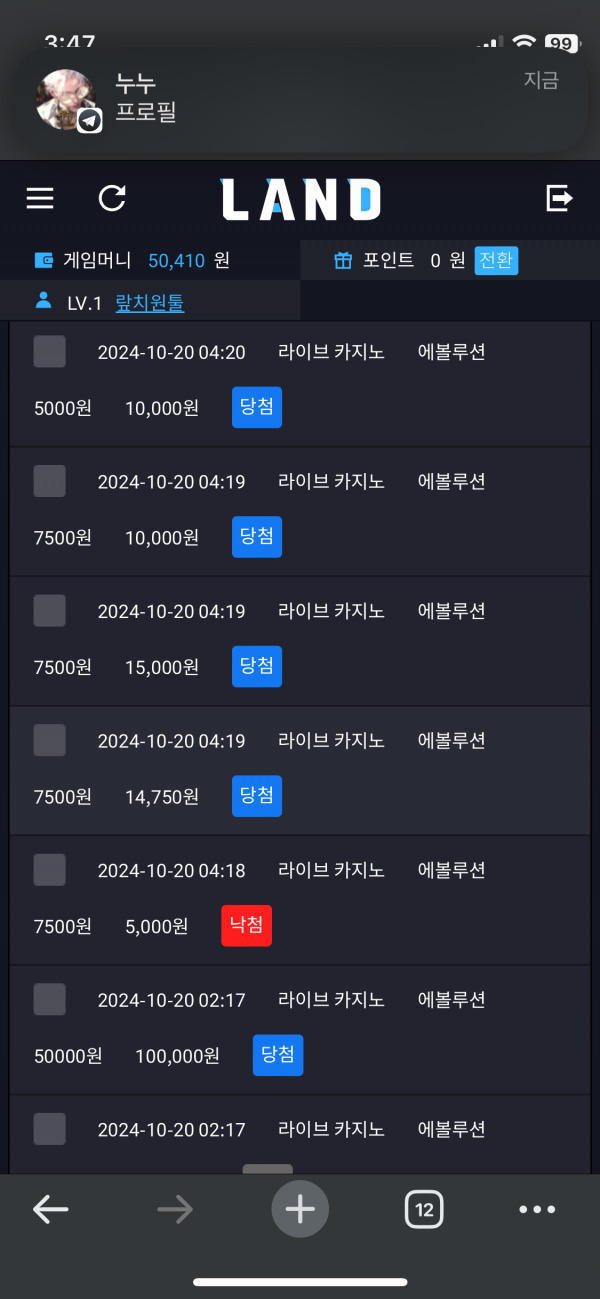
Task: Select the 04:18 bet checkbox
Action: pos(50,870)
